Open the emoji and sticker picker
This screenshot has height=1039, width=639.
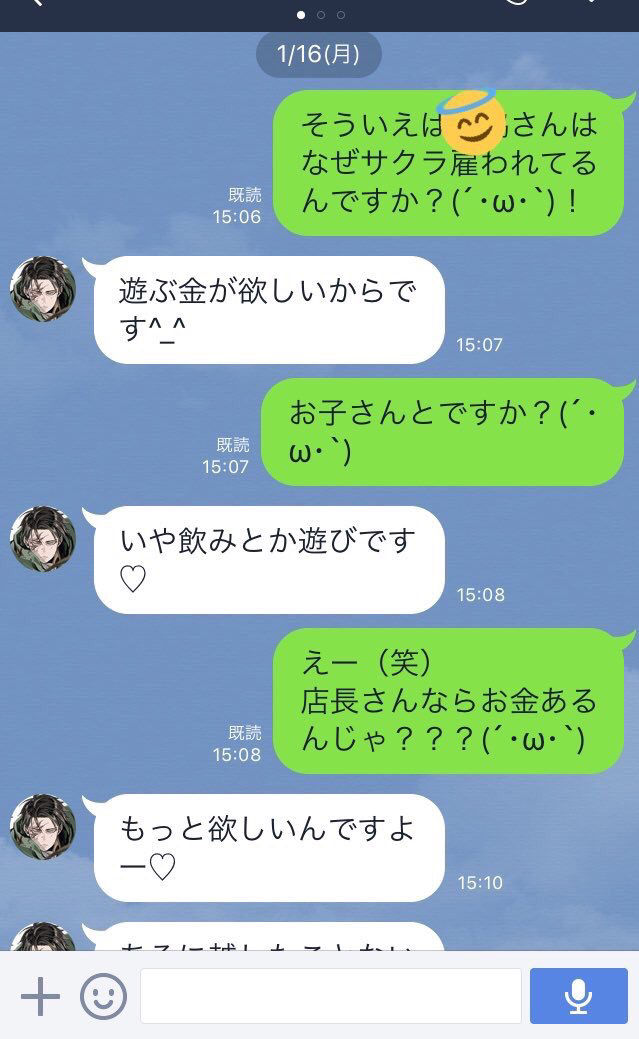103,996
